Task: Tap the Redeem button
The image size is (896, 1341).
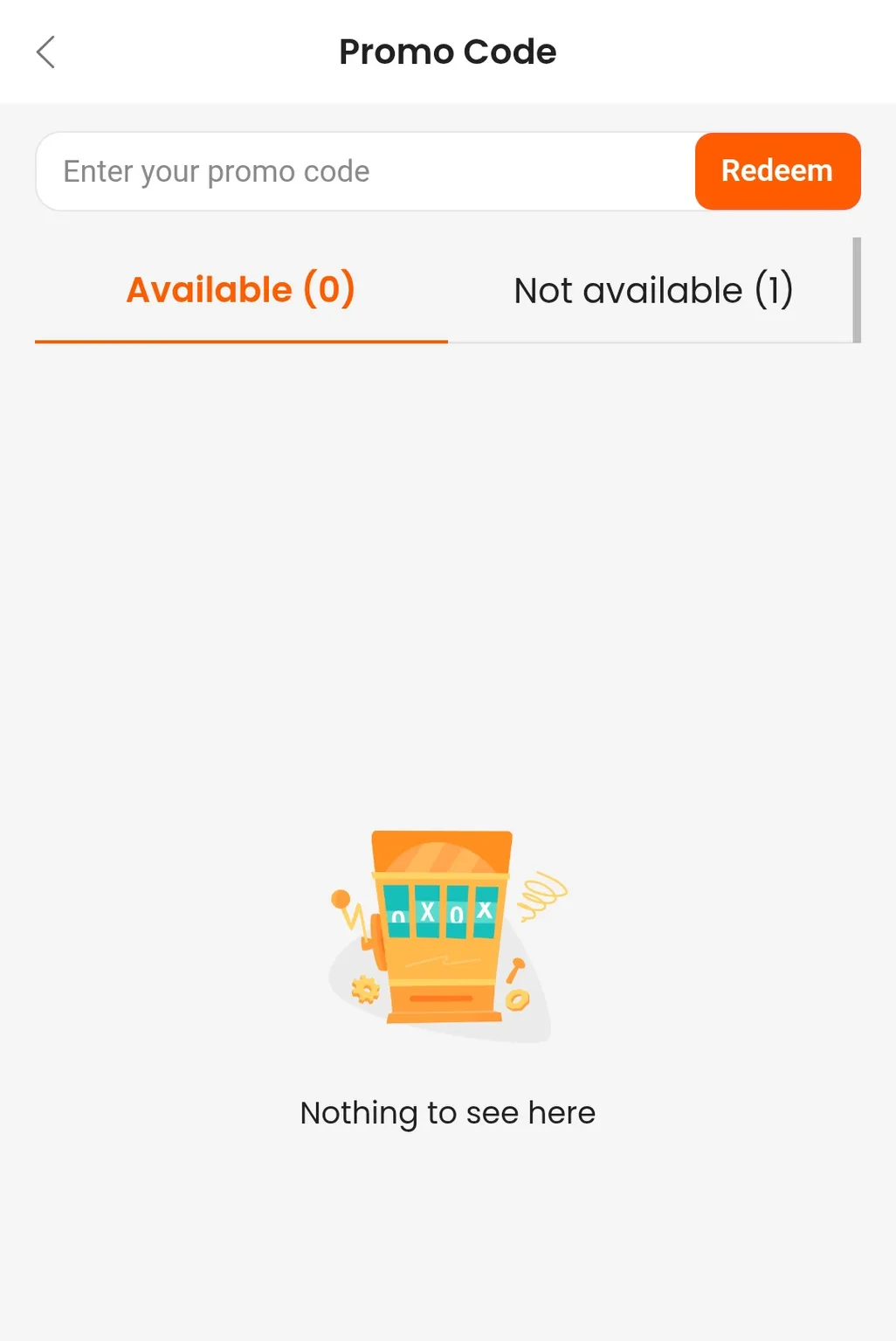Action: (777, 171)
